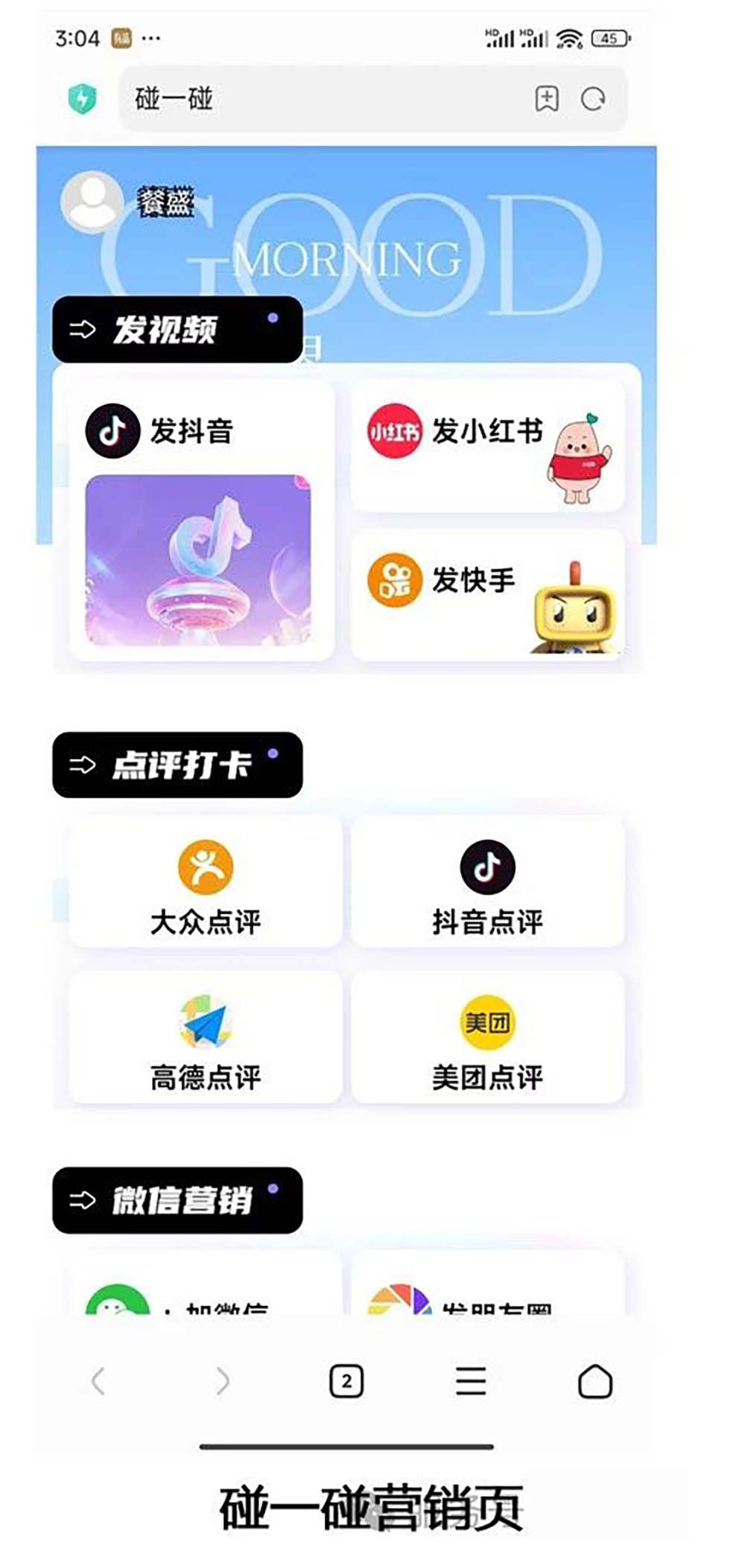This screenshot has width=730, height=1568.
Task: Go forward in the browser
Action: [222, 1381]
